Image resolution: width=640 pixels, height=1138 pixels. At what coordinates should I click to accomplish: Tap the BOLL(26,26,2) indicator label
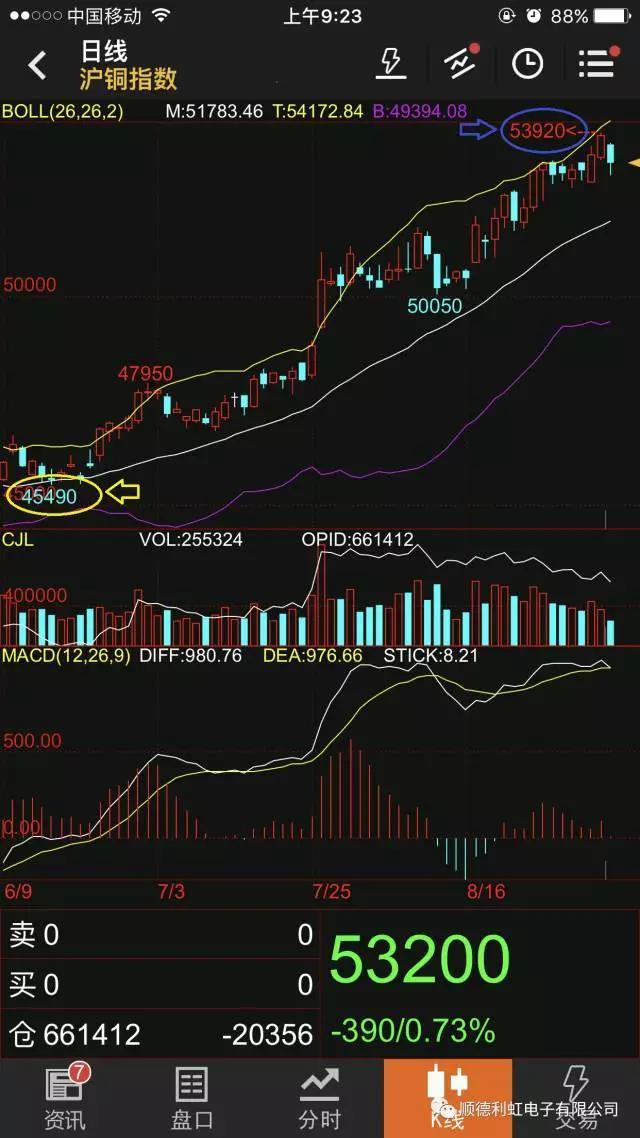click(63, 112)
